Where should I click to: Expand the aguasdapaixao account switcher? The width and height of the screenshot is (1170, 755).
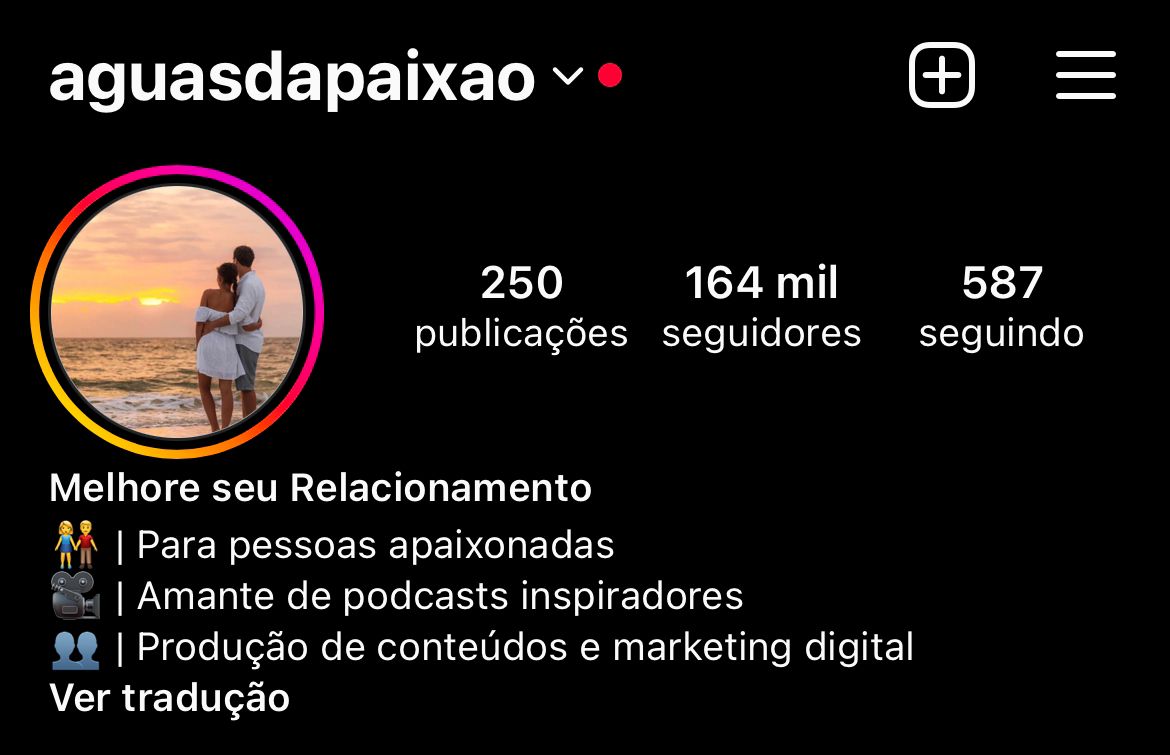click(x=567, y=76)
